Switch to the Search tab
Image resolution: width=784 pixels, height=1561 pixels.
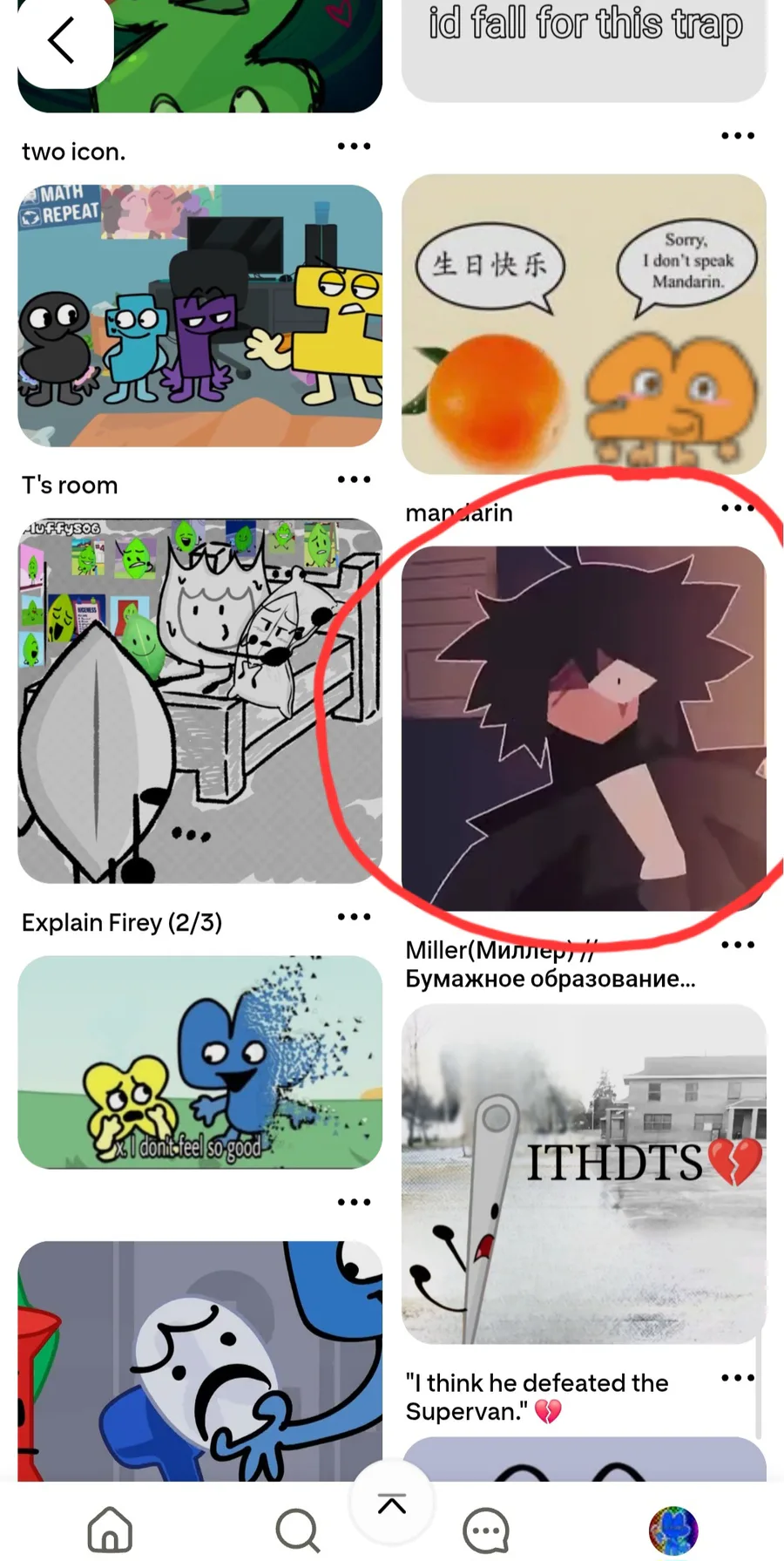pyautogui.click(x=298, y=1530)
